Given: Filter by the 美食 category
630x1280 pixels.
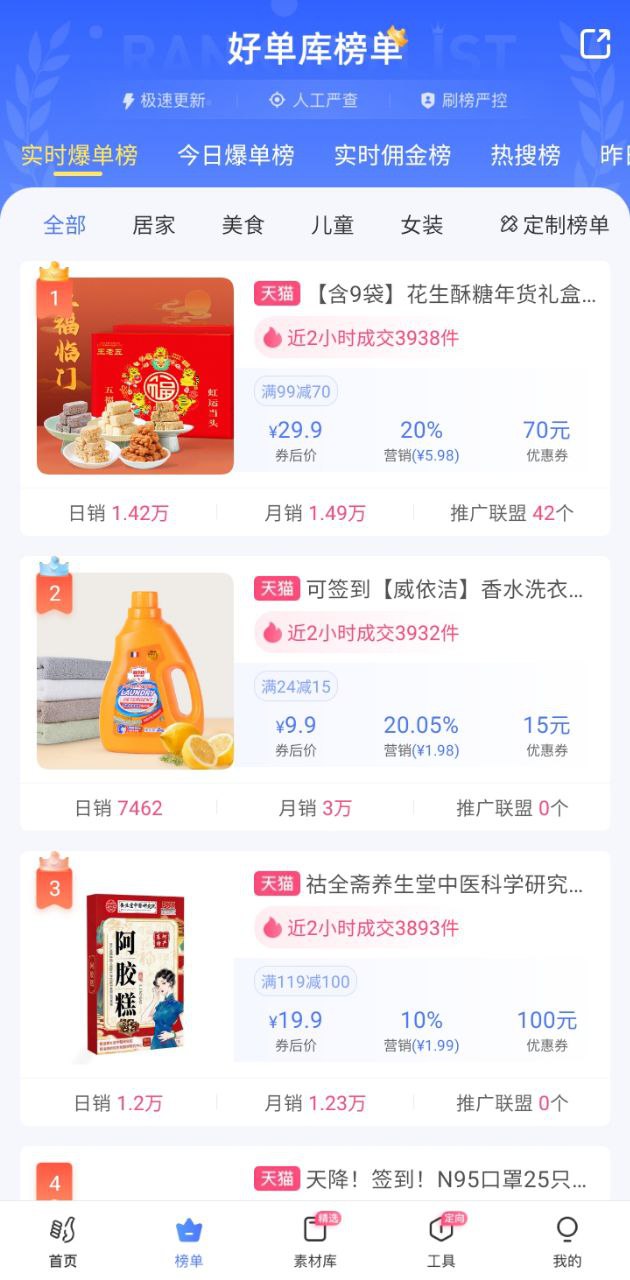Looking at the screenshot, I should point(243,225).
